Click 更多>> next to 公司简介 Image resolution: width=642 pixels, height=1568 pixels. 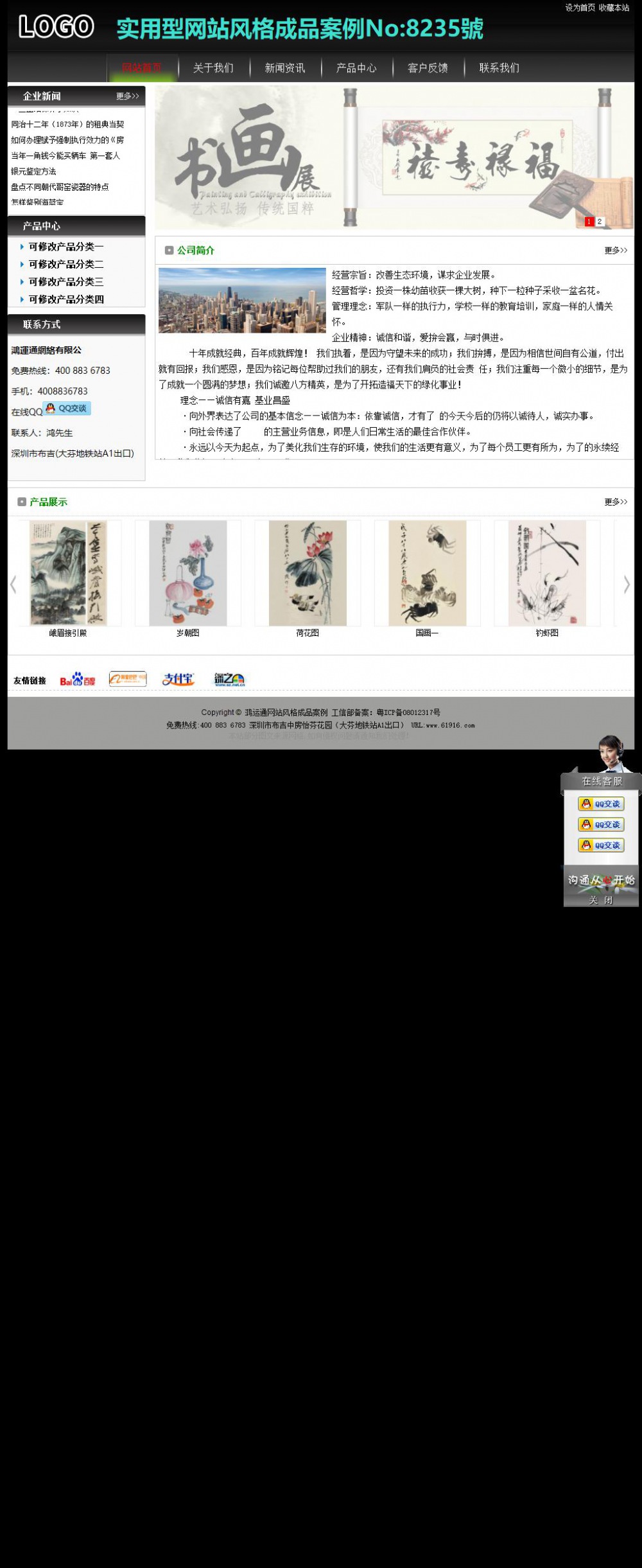[614, 250]
